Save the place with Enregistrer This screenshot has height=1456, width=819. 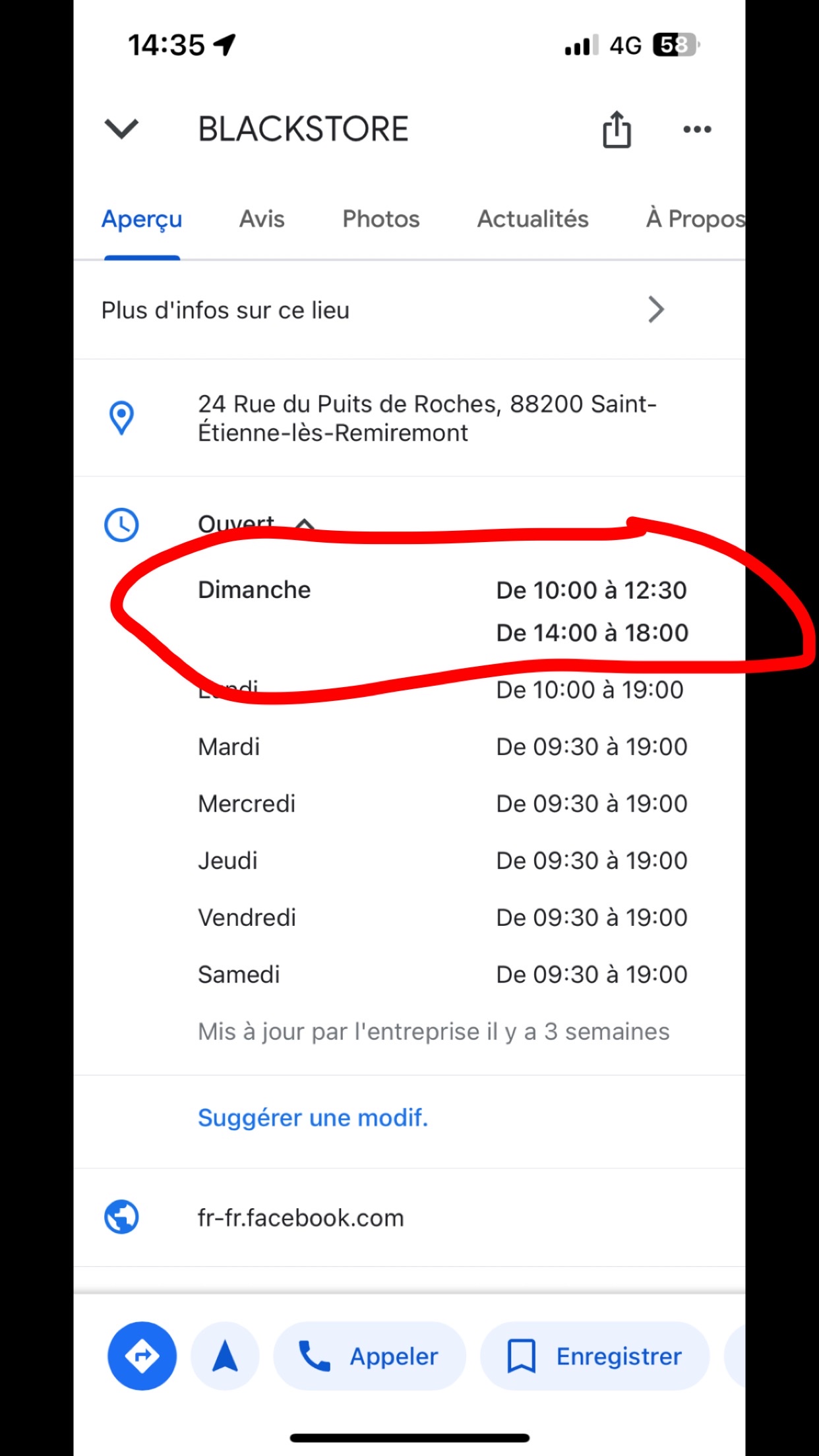tap(594, 1356)
